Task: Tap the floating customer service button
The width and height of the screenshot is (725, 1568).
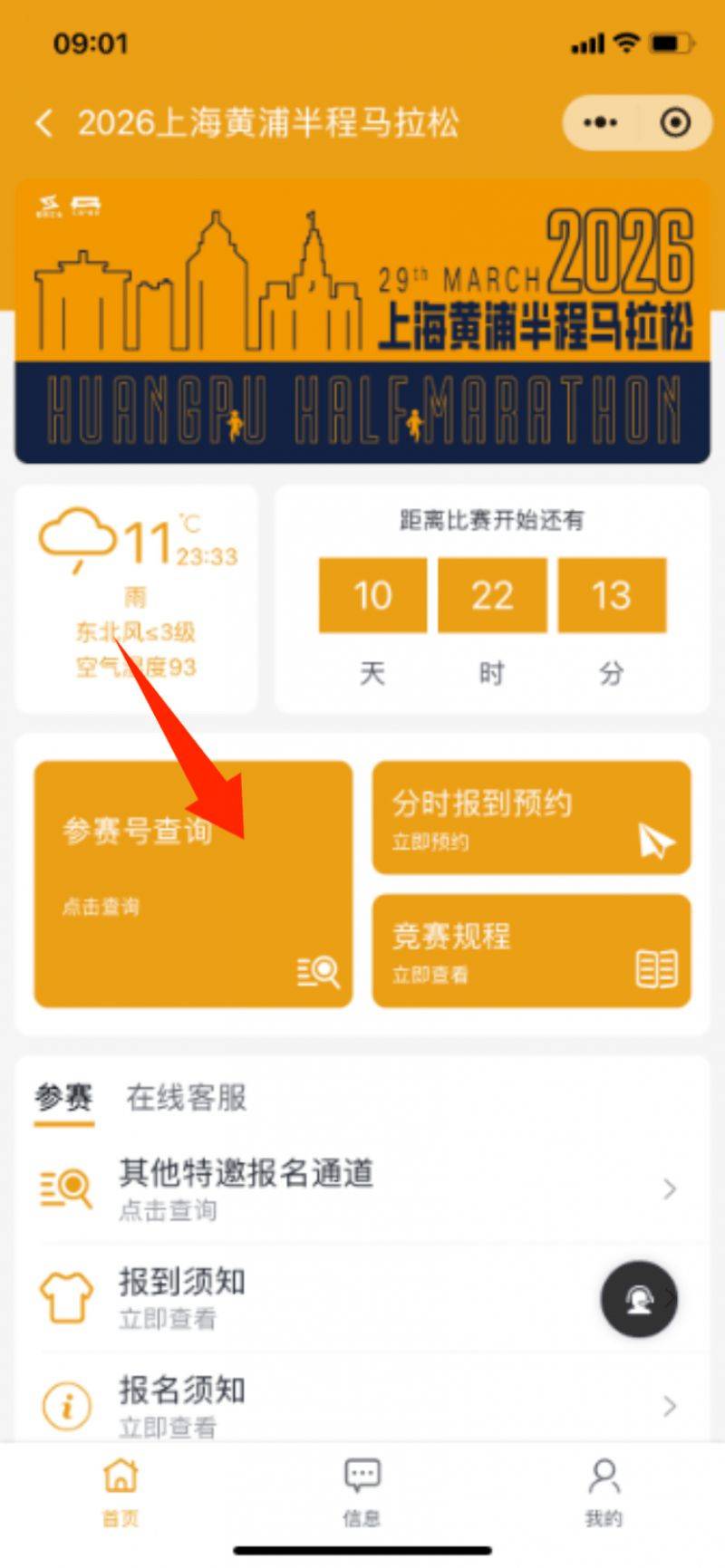Action: point(639,1299)
